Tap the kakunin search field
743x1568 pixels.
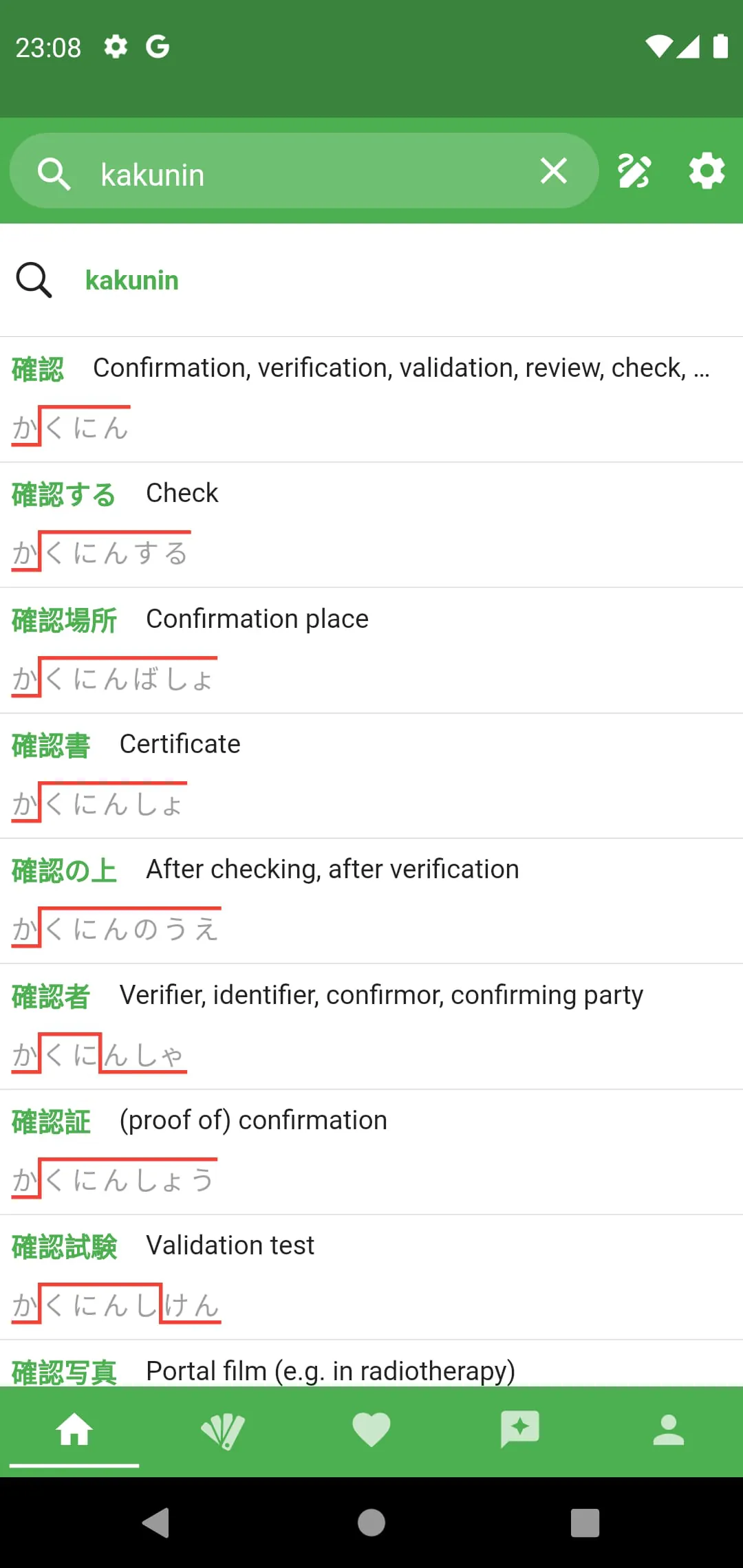(310, 174)
